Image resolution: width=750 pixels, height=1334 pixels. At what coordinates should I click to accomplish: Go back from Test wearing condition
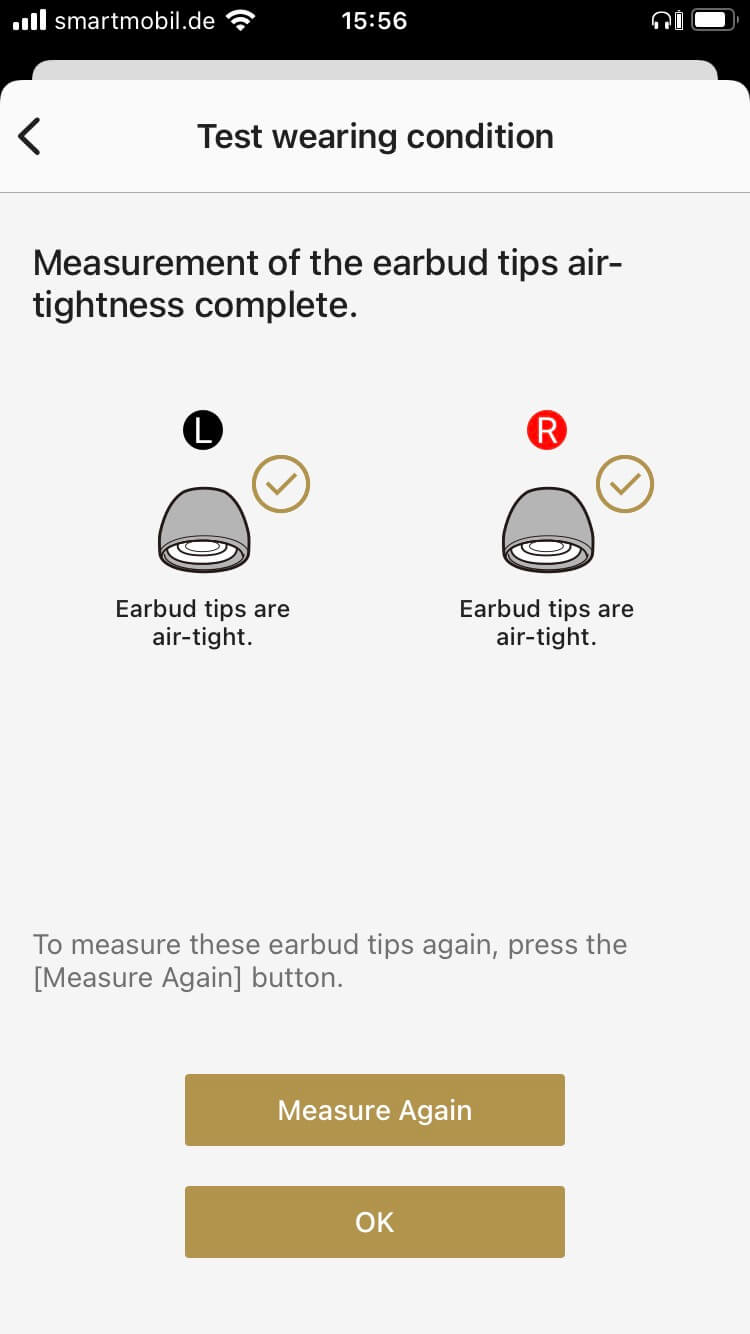pos(30,136)
